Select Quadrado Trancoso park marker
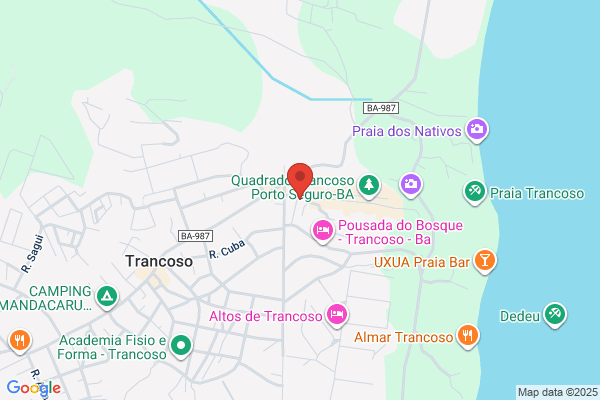600x400 pixels. click(368, 186)
